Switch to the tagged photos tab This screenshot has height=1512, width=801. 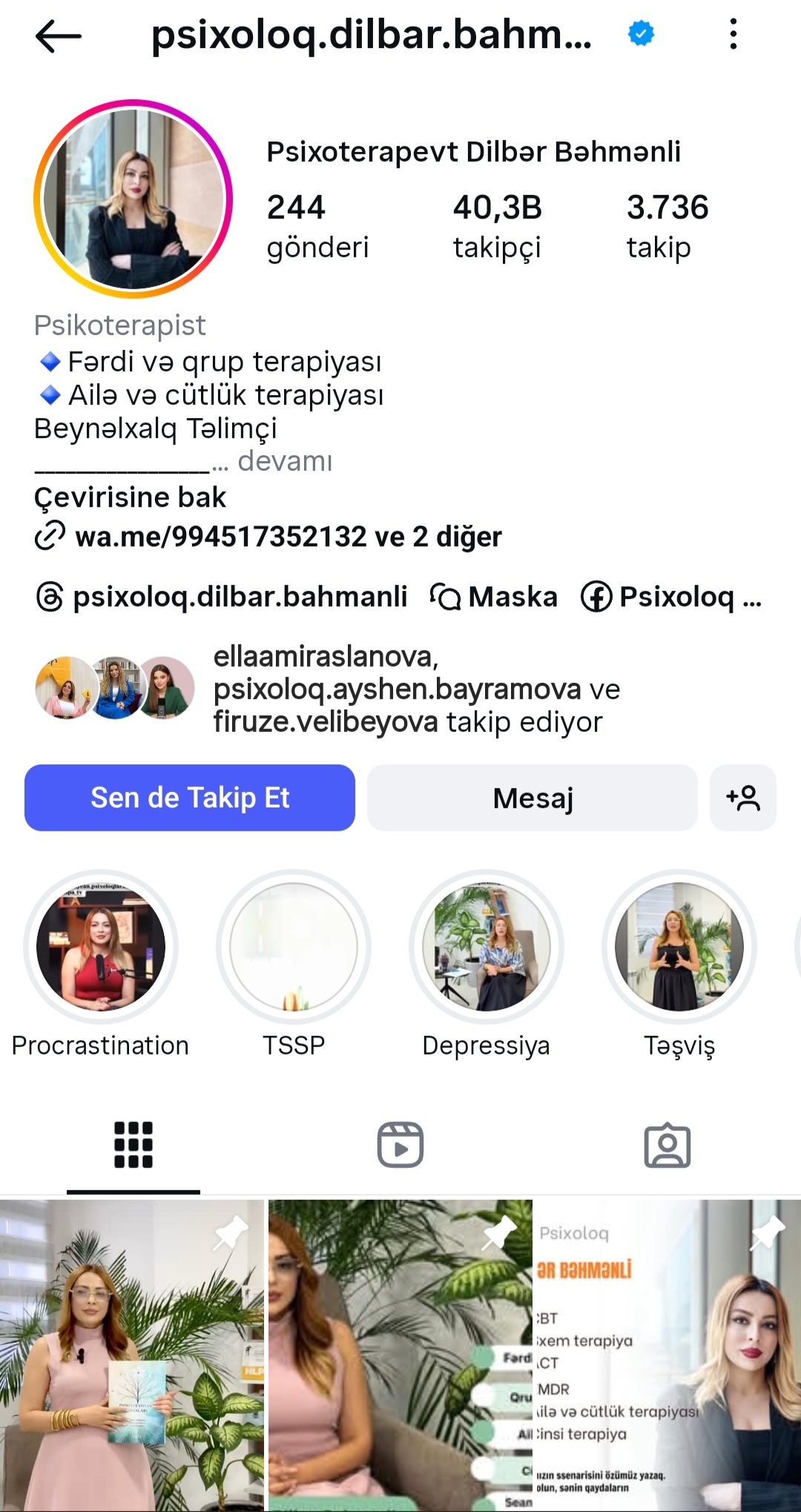(667, 1144)
